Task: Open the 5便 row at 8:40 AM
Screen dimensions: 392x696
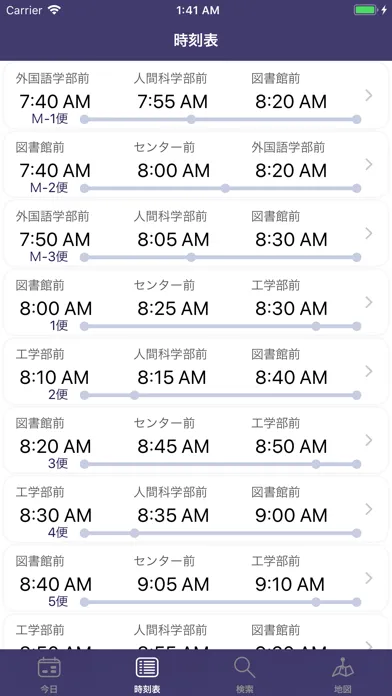Action: (196, 578)
